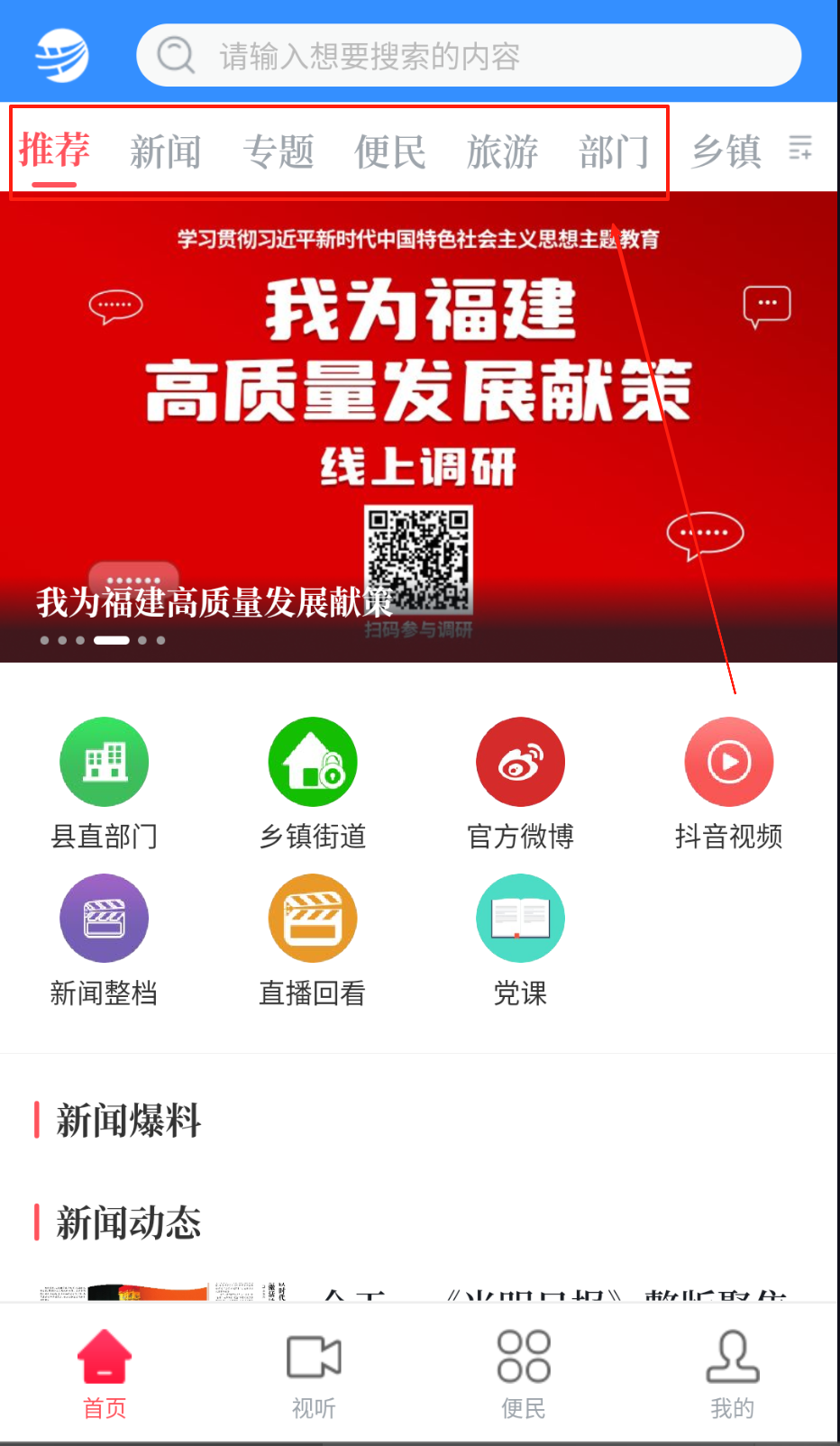Open the 乡镇 tab
Screen dimensions: 840x1446
tap(726, 151)
